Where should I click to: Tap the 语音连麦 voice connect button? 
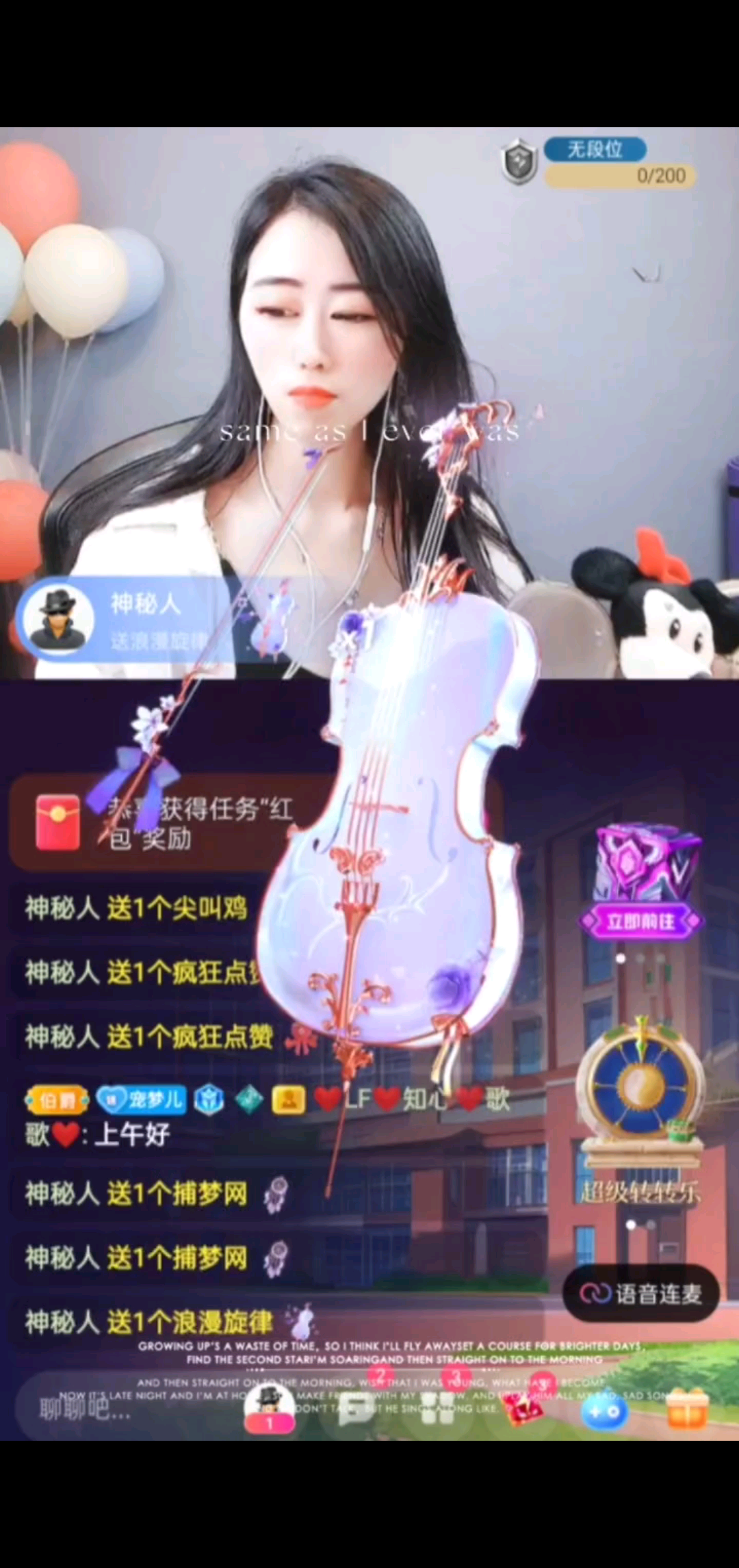click(x=641, y=1293)
